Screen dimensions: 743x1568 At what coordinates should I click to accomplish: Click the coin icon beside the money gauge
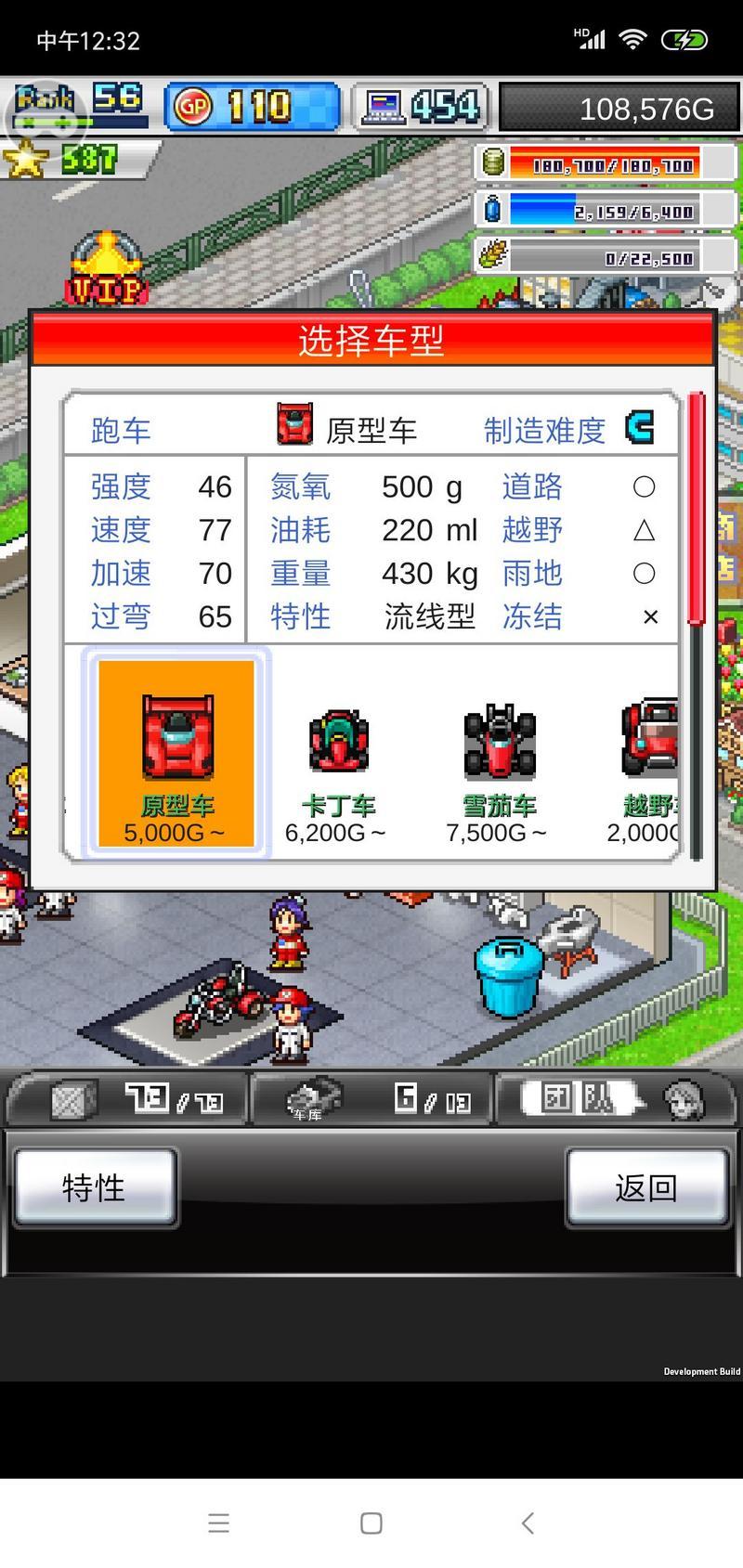pos(492,163)
